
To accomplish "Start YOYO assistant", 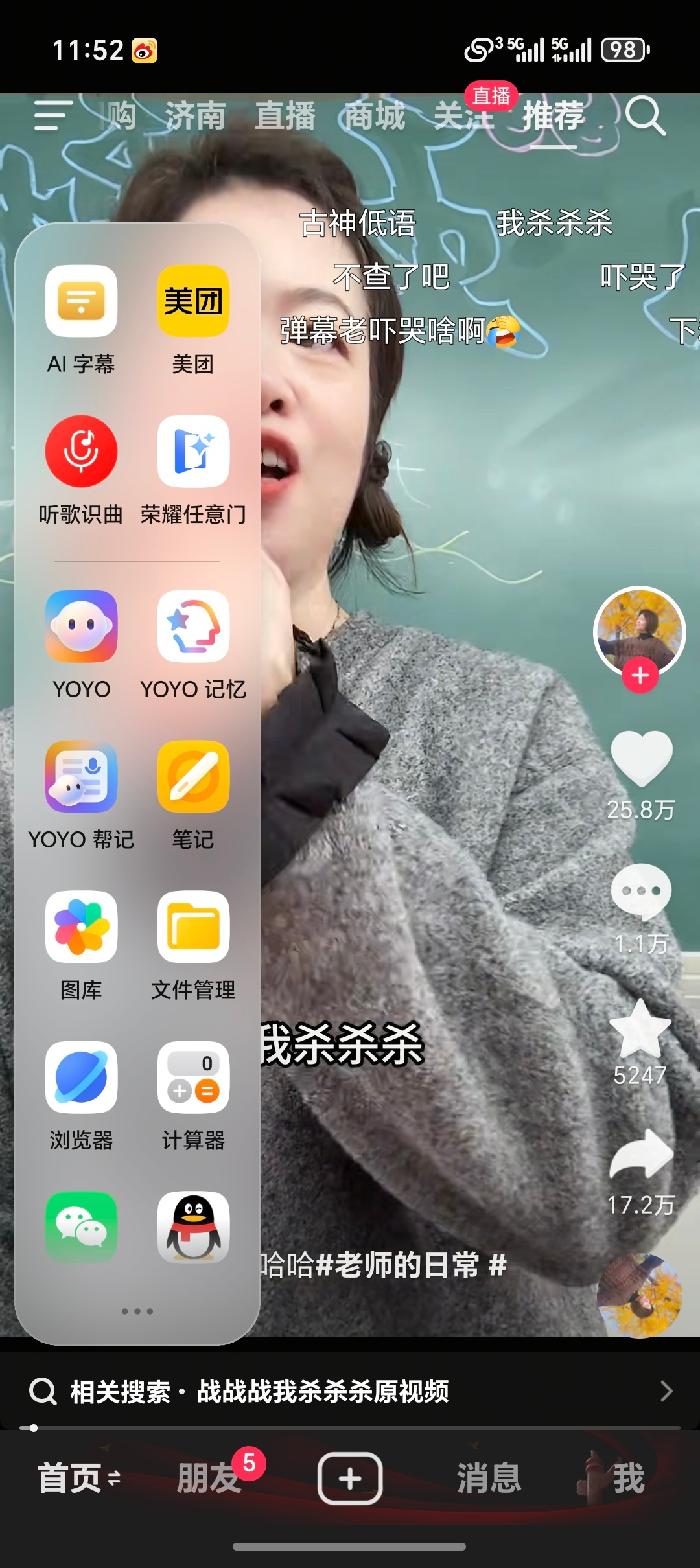I will [x=82, y=627].
